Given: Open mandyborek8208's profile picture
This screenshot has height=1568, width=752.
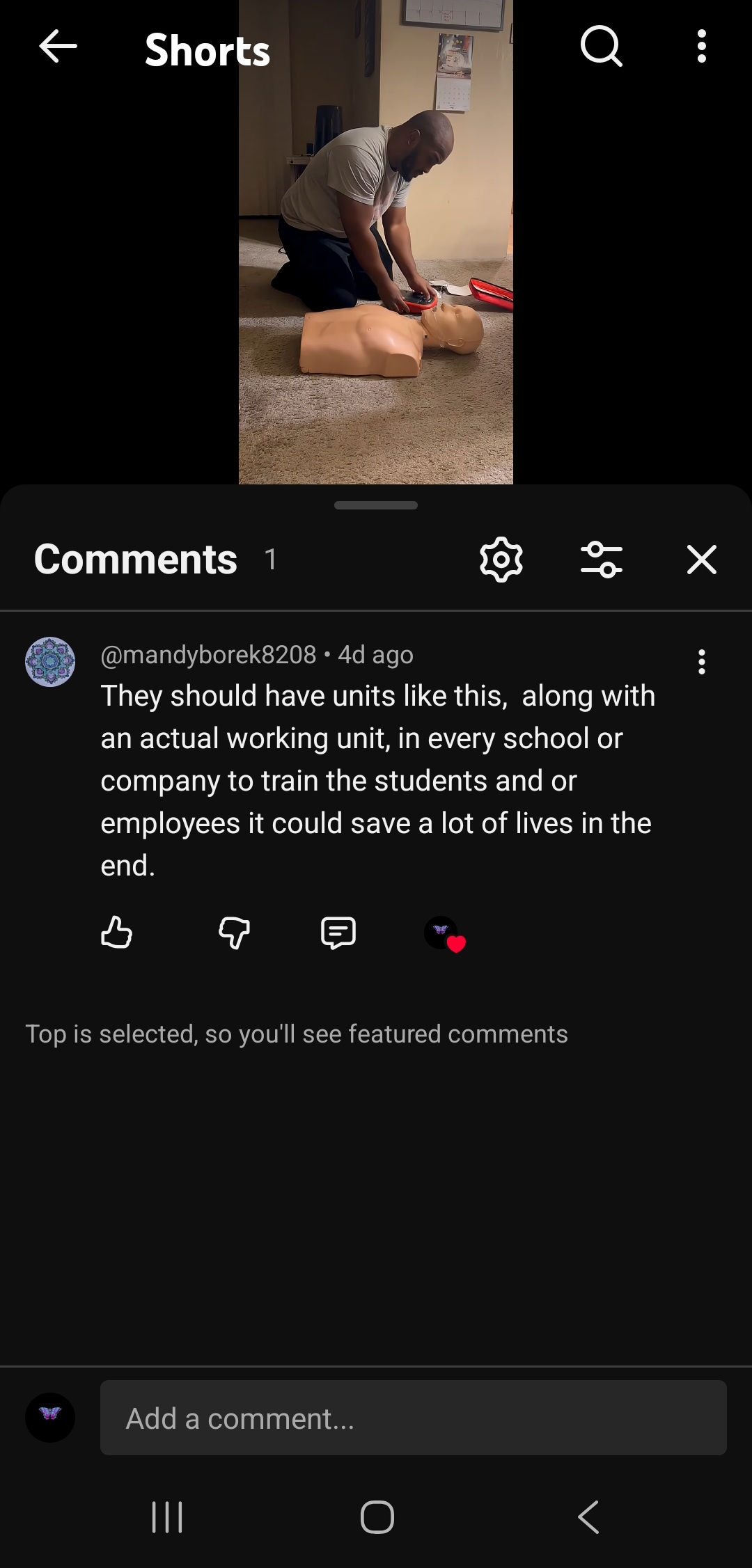Looking at the screenshot, I should [50, 662].
